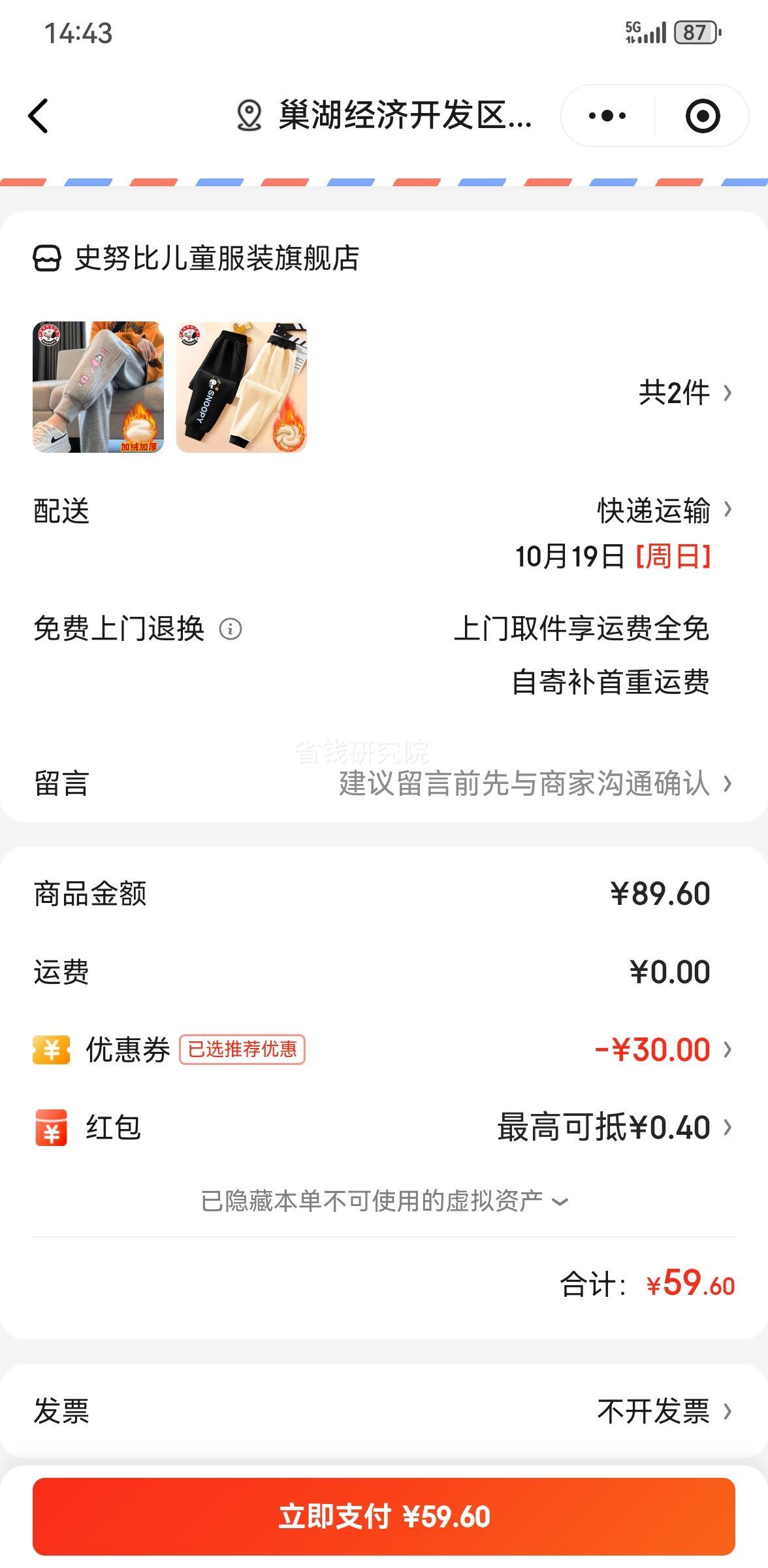
Task: Change the selected 优惠券 coupon
Action: coord(660,1050)
